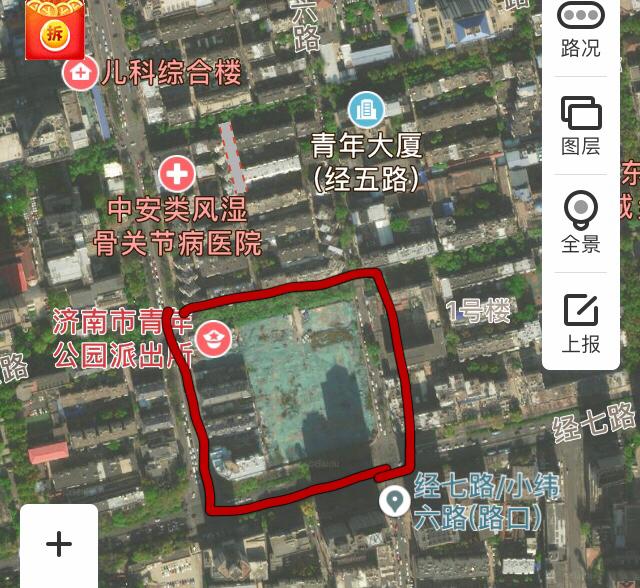Select the 儿科综合楼 hospital marker
Viewport: 640px width, 588px height.
pyautogui.click(x=80, y=72)
